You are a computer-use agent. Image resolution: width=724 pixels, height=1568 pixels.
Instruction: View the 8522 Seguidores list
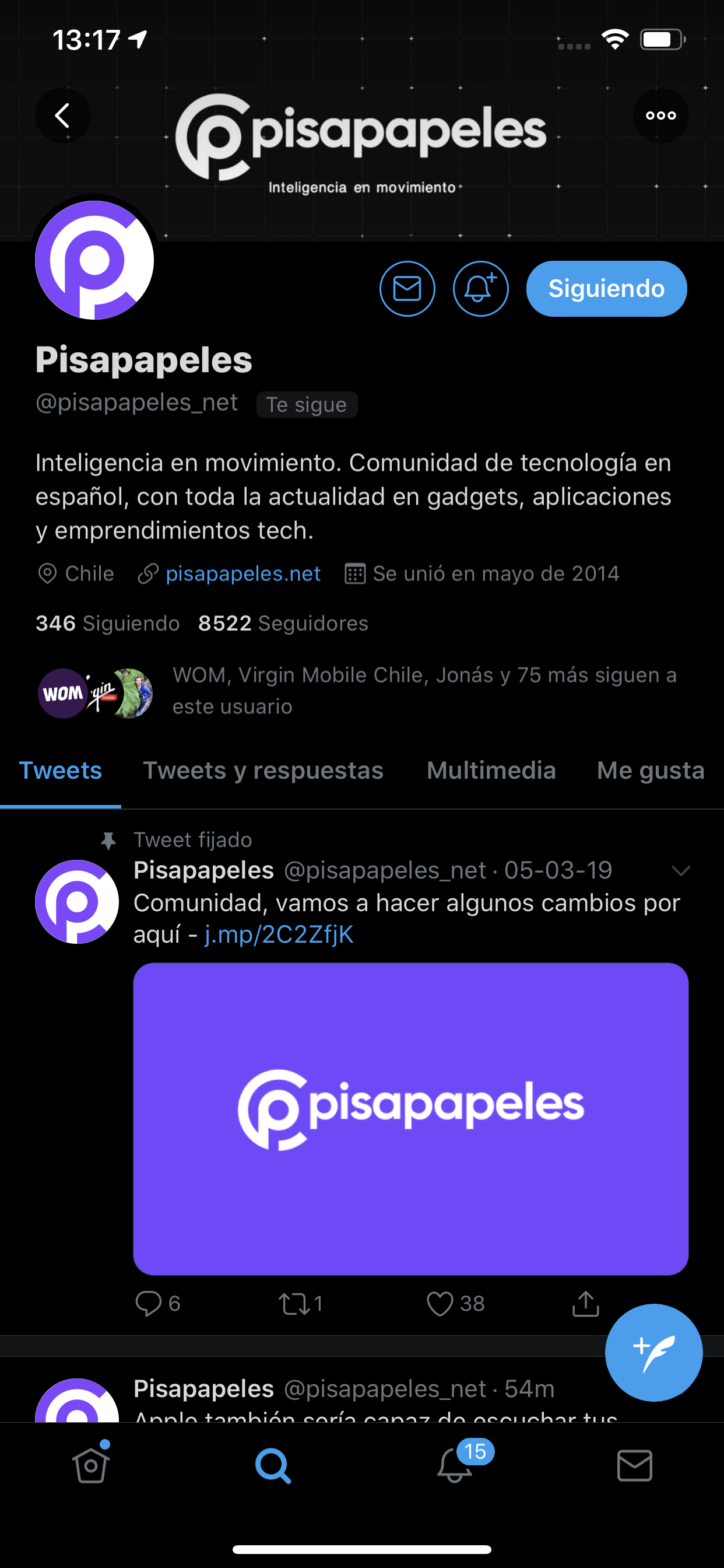click(x=283, y=624)
